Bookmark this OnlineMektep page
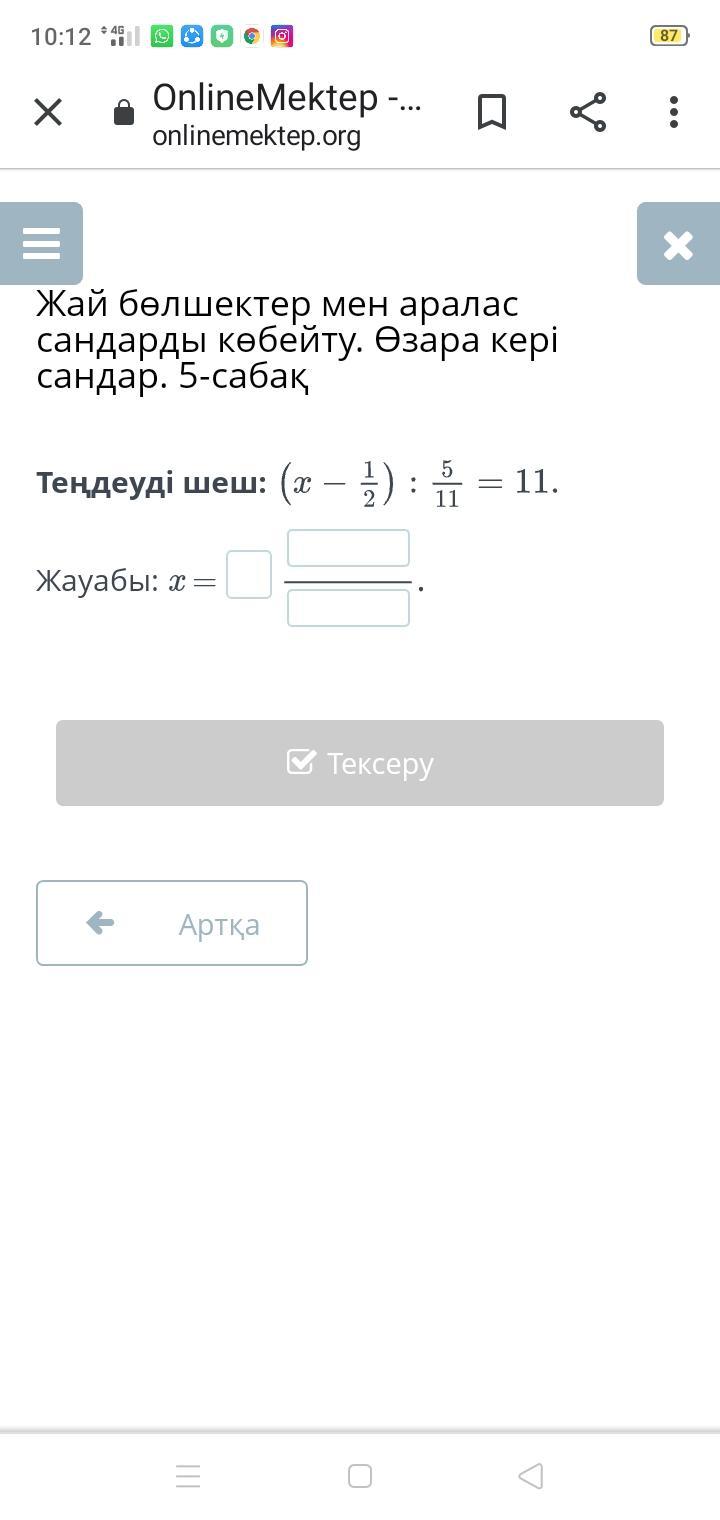Screen dimensions: 720x1520 [x=491, y=112]
